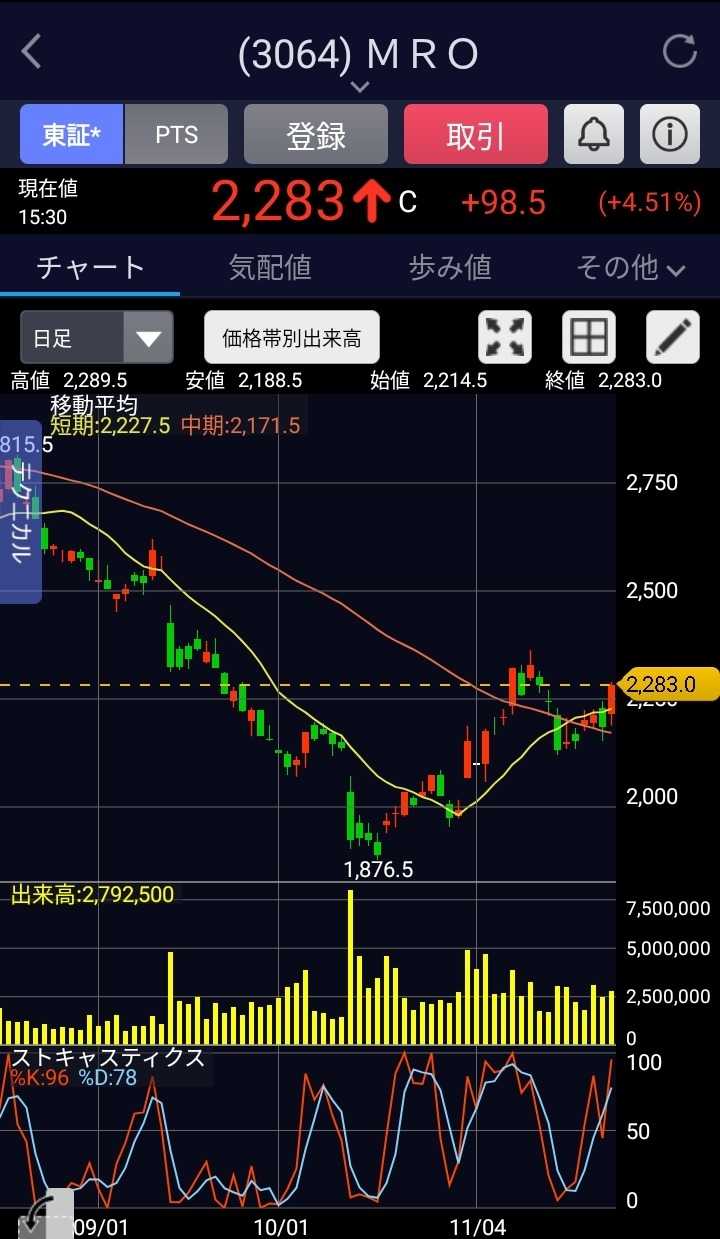The height and width of the screenshot is (1239, 720).
Task: Open the 日足 timeframe dropdown
Action: click(x=96, y=337)
